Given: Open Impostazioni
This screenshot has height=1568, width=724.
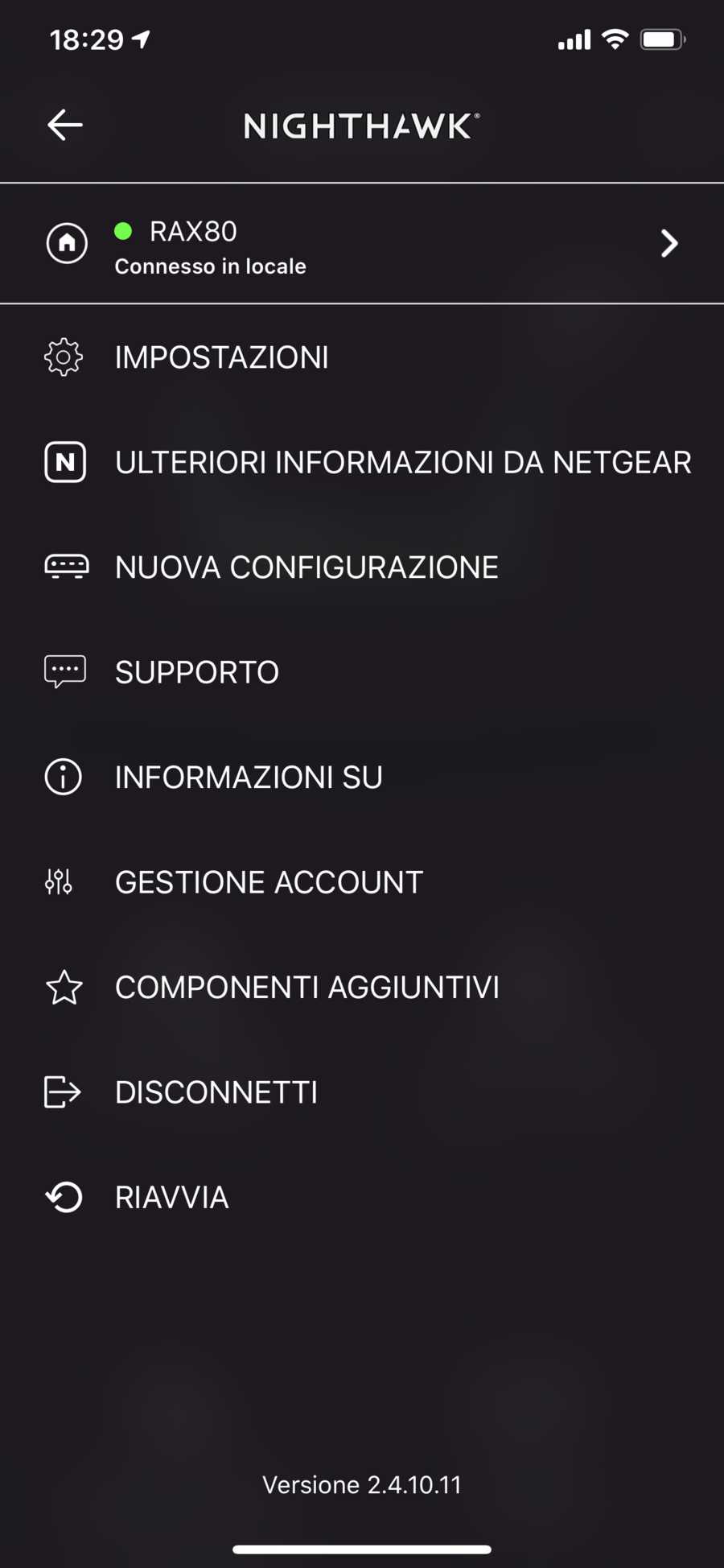Looking at the screenshot, I should coord(221,357).
